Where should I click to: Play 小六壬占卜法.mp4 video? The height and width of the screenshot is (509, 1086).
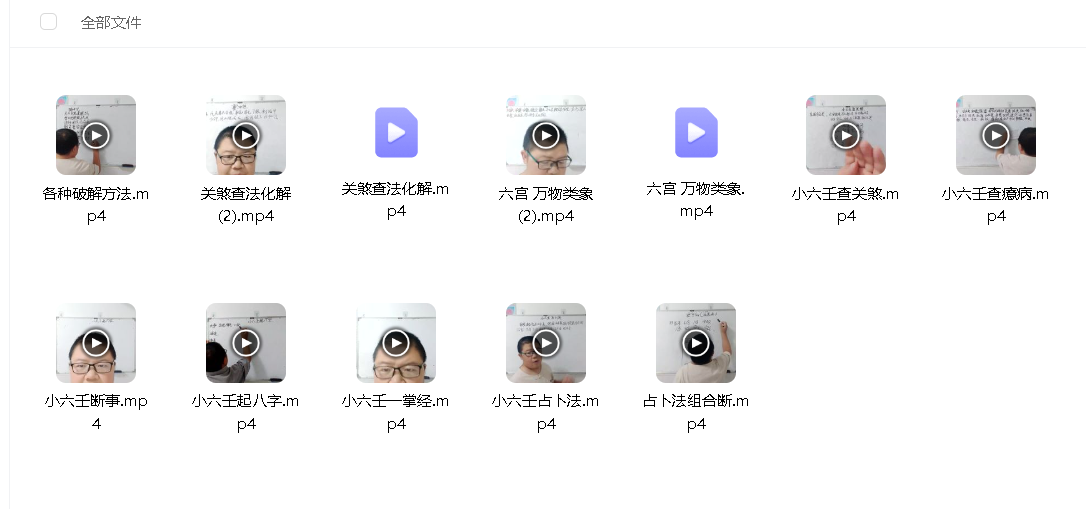click(546, 343)
